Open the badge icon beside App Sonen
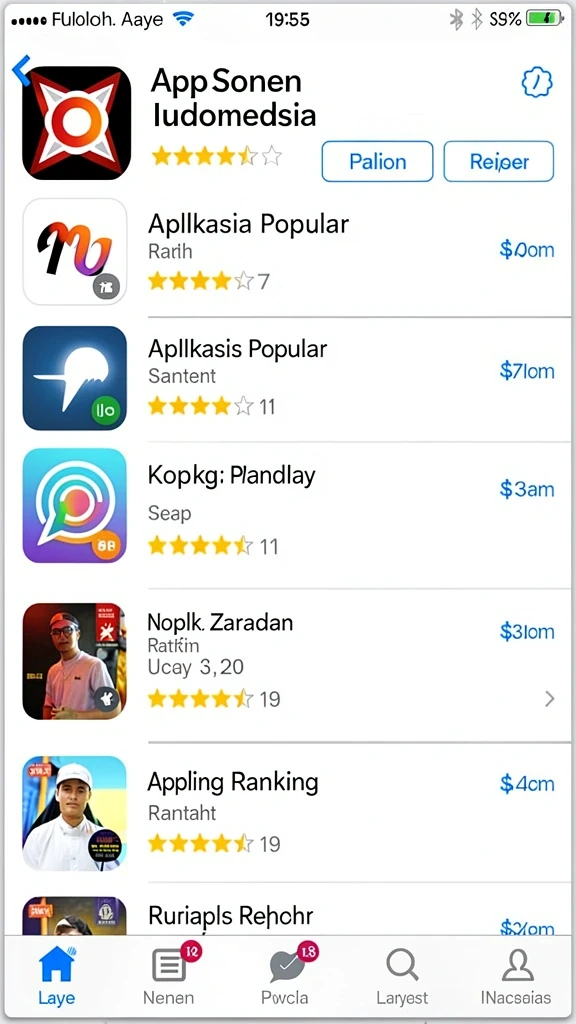The image size is (576, 1024). click(x=537, y=83)
